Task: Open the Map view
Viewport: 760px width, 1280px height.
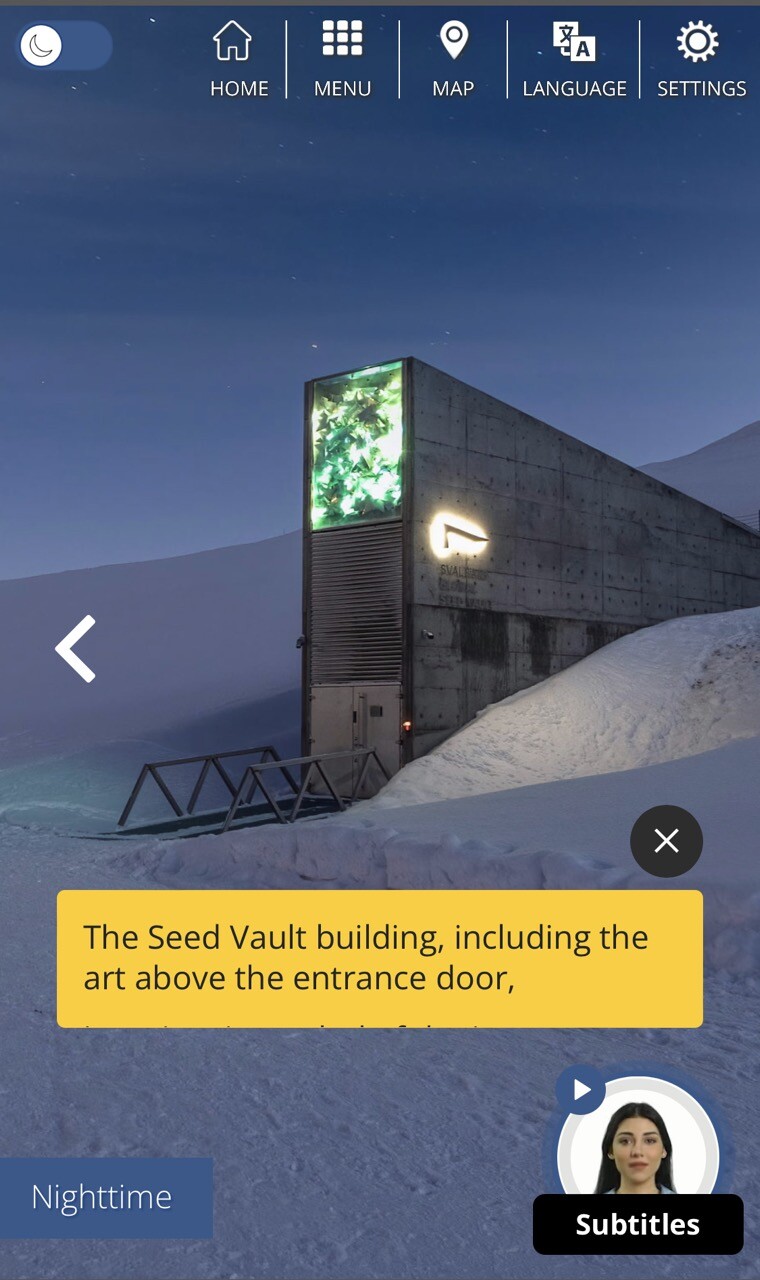Action: [453, 60]
